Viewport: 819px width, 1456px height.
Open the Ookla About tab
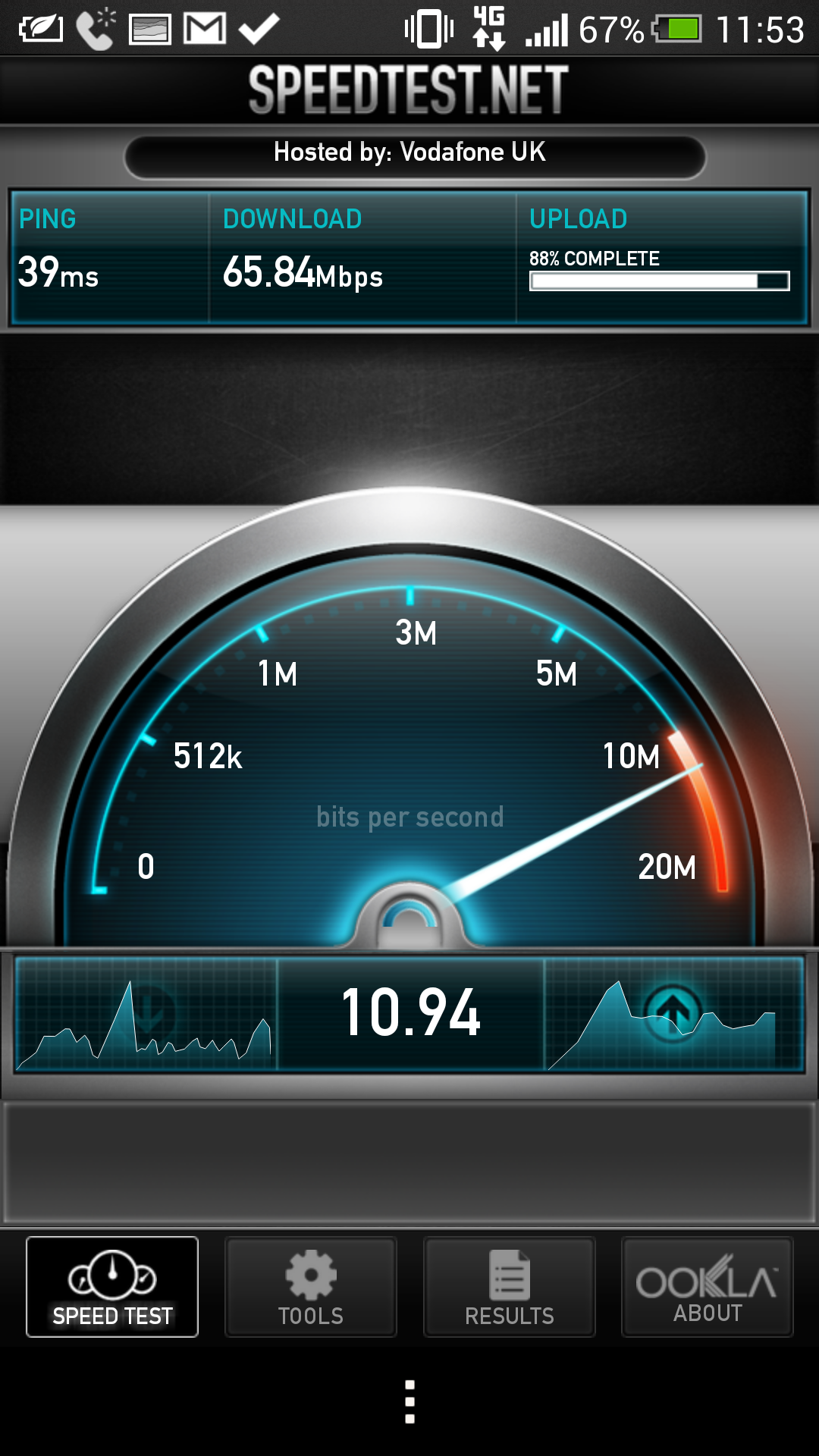pyautogui.click(x=708, y=1287)
